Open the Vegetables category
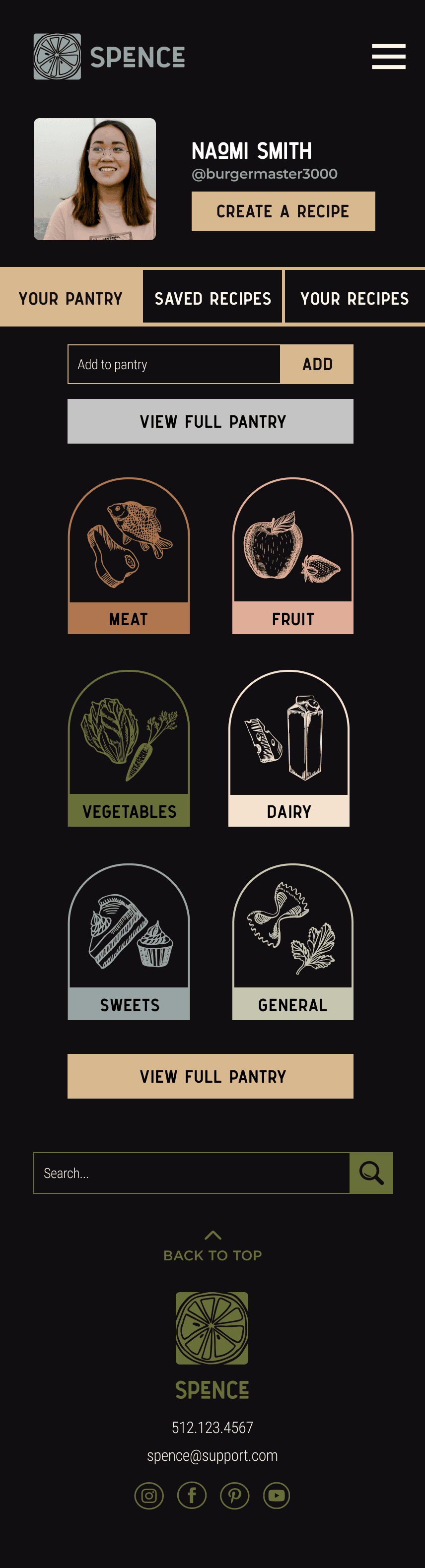 click(x=129, y=748)
